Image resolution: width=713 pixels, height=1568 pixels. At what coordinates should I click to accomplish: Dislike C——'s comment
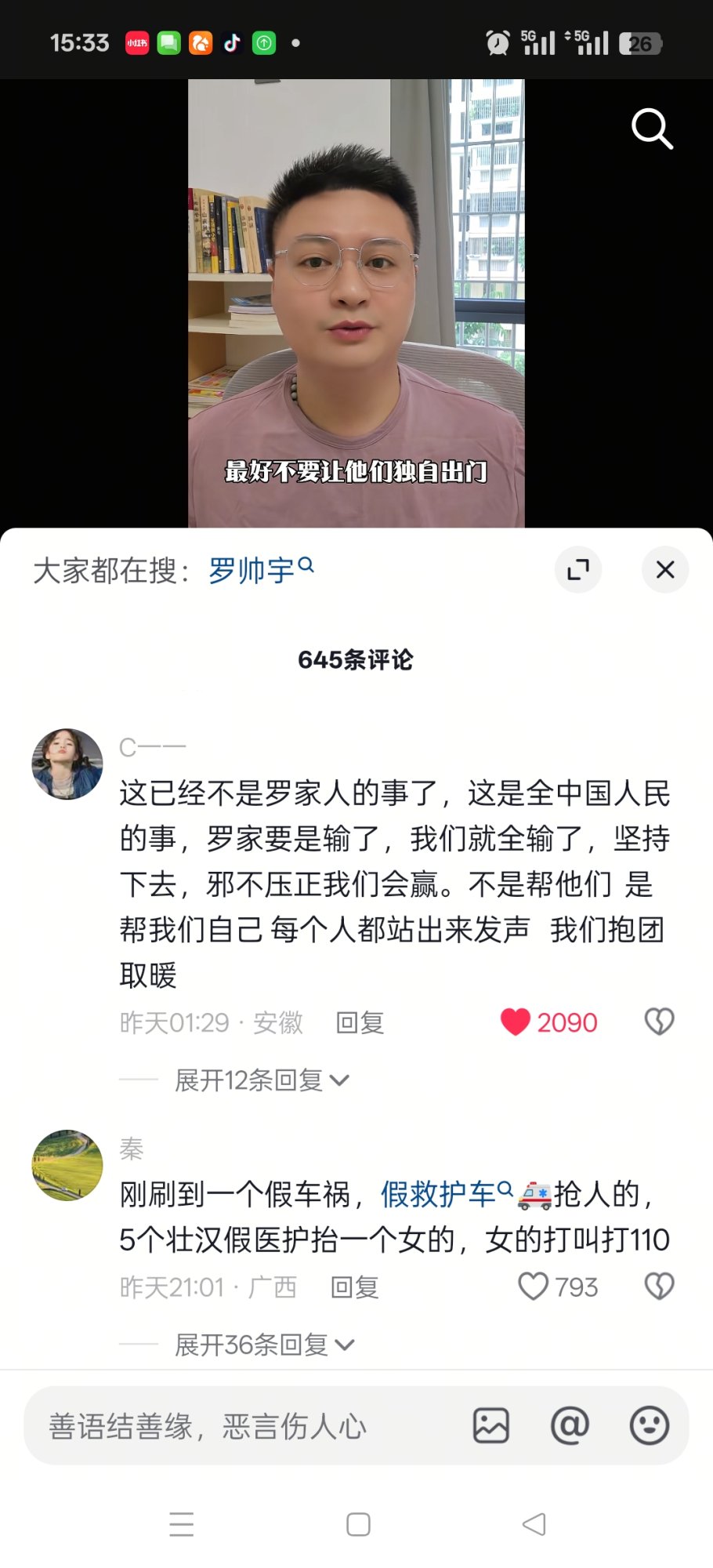pyautogui.click(x=659, y=1022)
